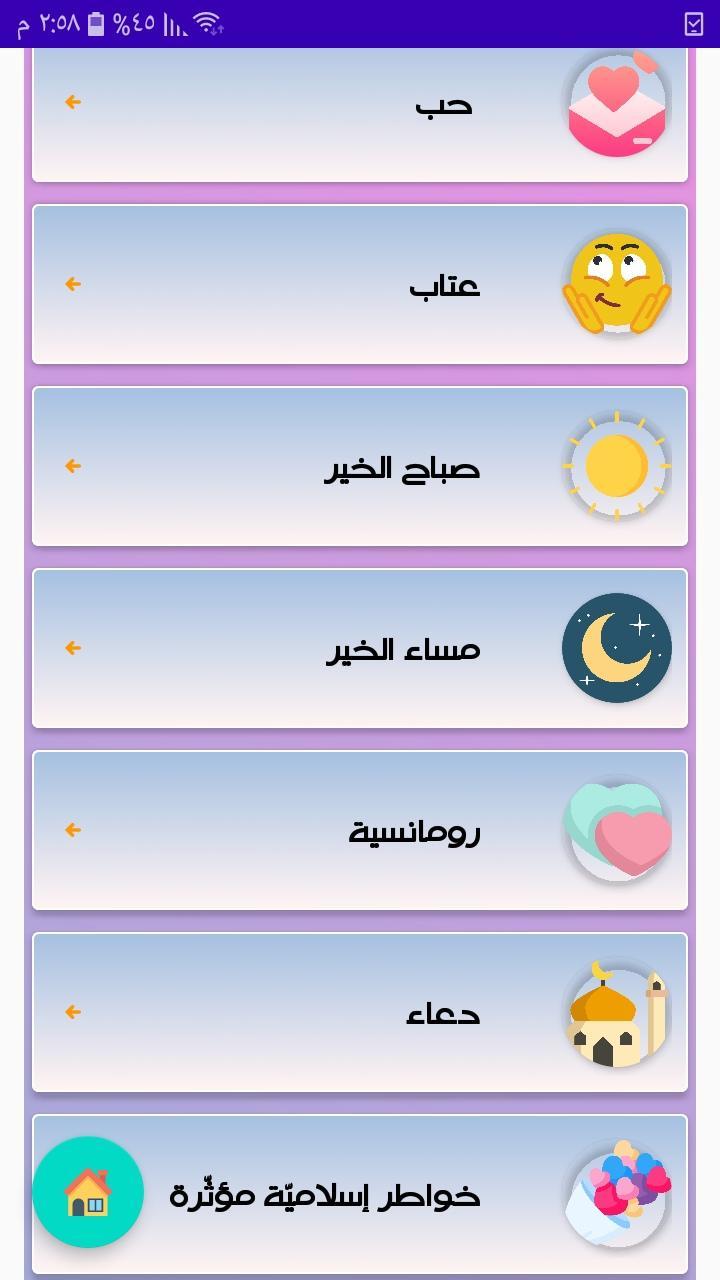Tap the flower bouquet icon for خواطر إسلاميّة مؤثّرة
The image size is (720, 1280).
tap(617, 1193)
